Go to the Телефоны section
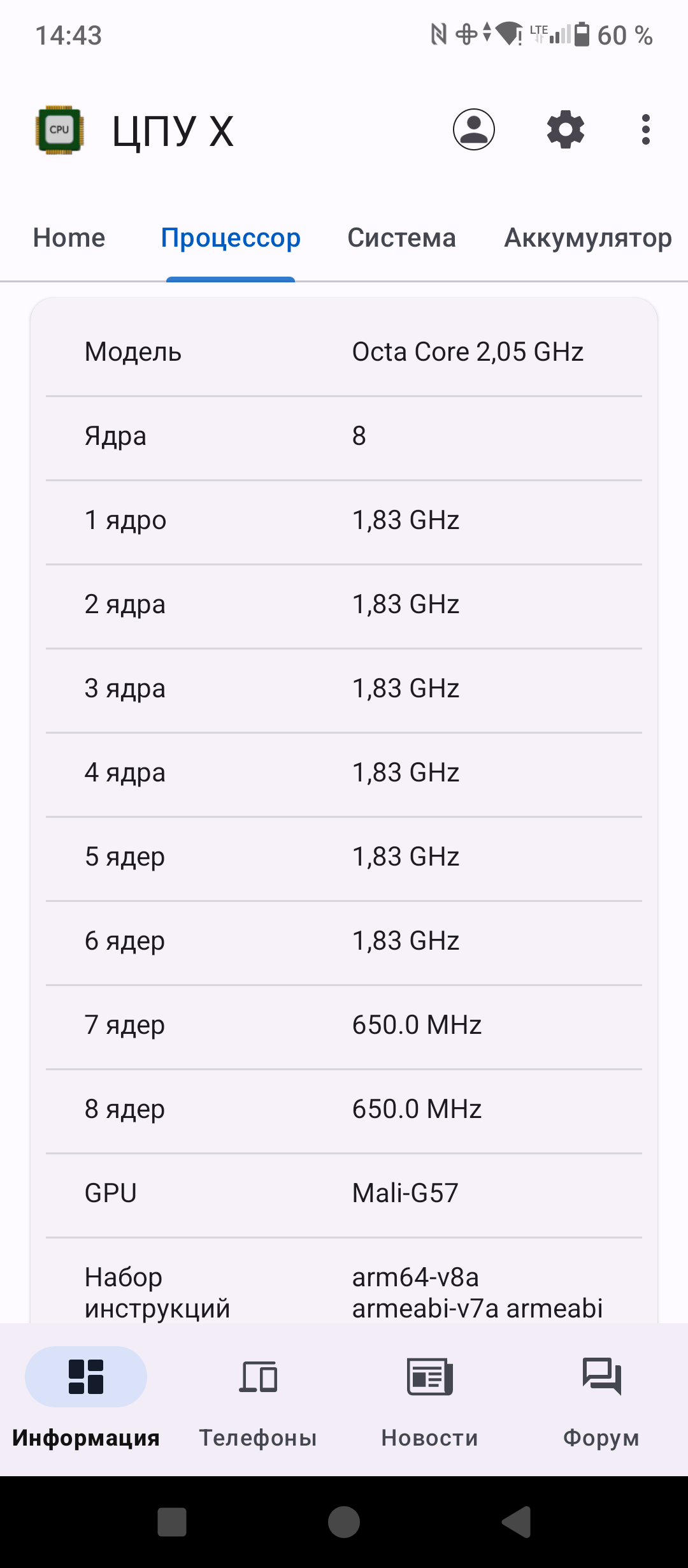Image resolution: width=688 pixels, height=1568 pixels. 258,1397
